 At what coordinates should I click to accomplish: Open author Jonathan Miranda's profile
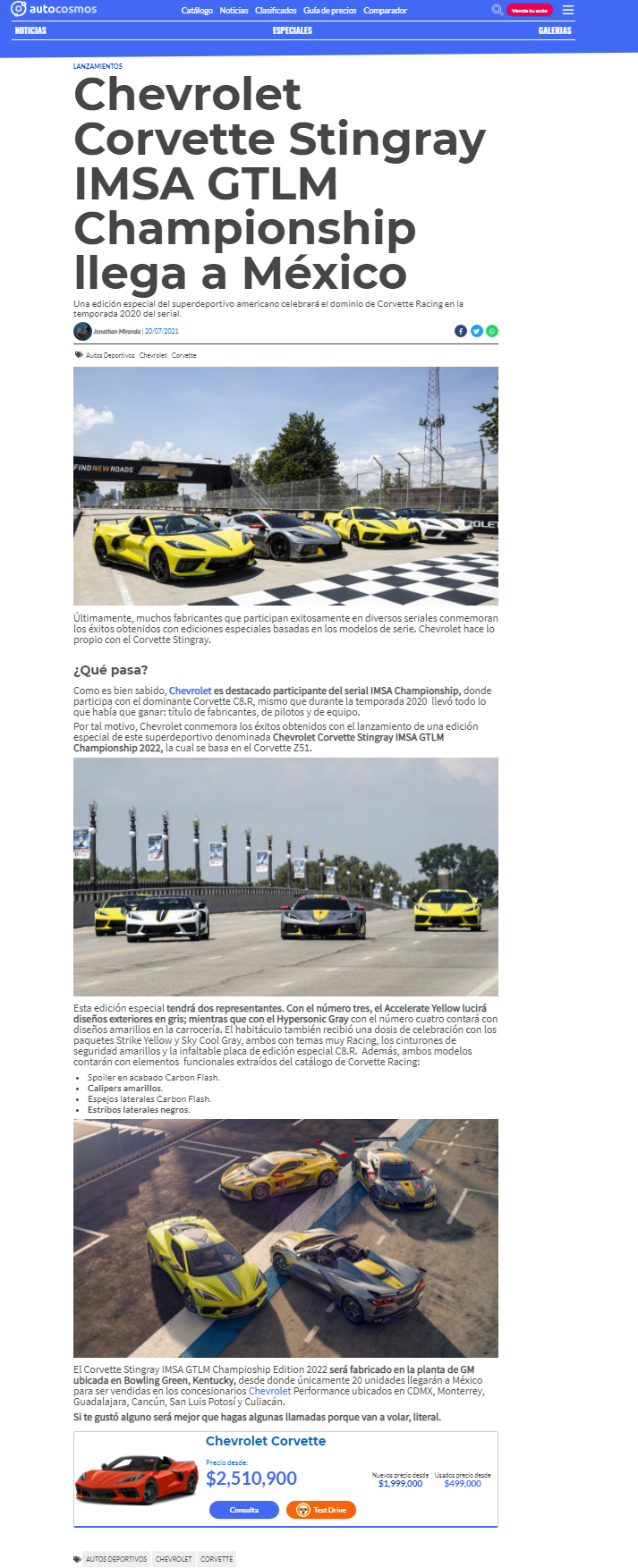[x=116, y=331]
